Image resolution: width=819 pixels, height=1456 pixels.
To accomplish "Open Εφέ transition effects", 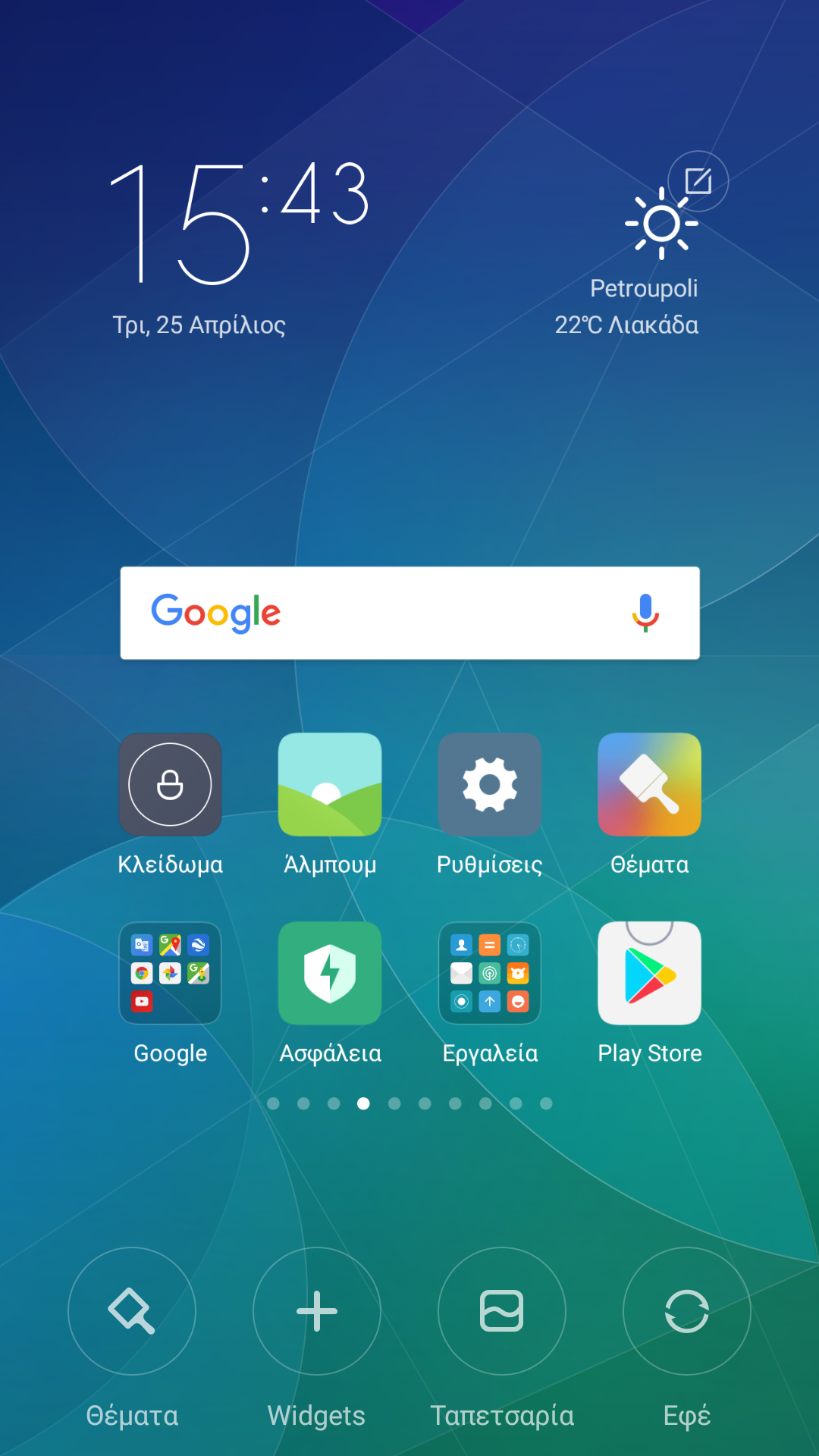I will (x=687, y=1311).
